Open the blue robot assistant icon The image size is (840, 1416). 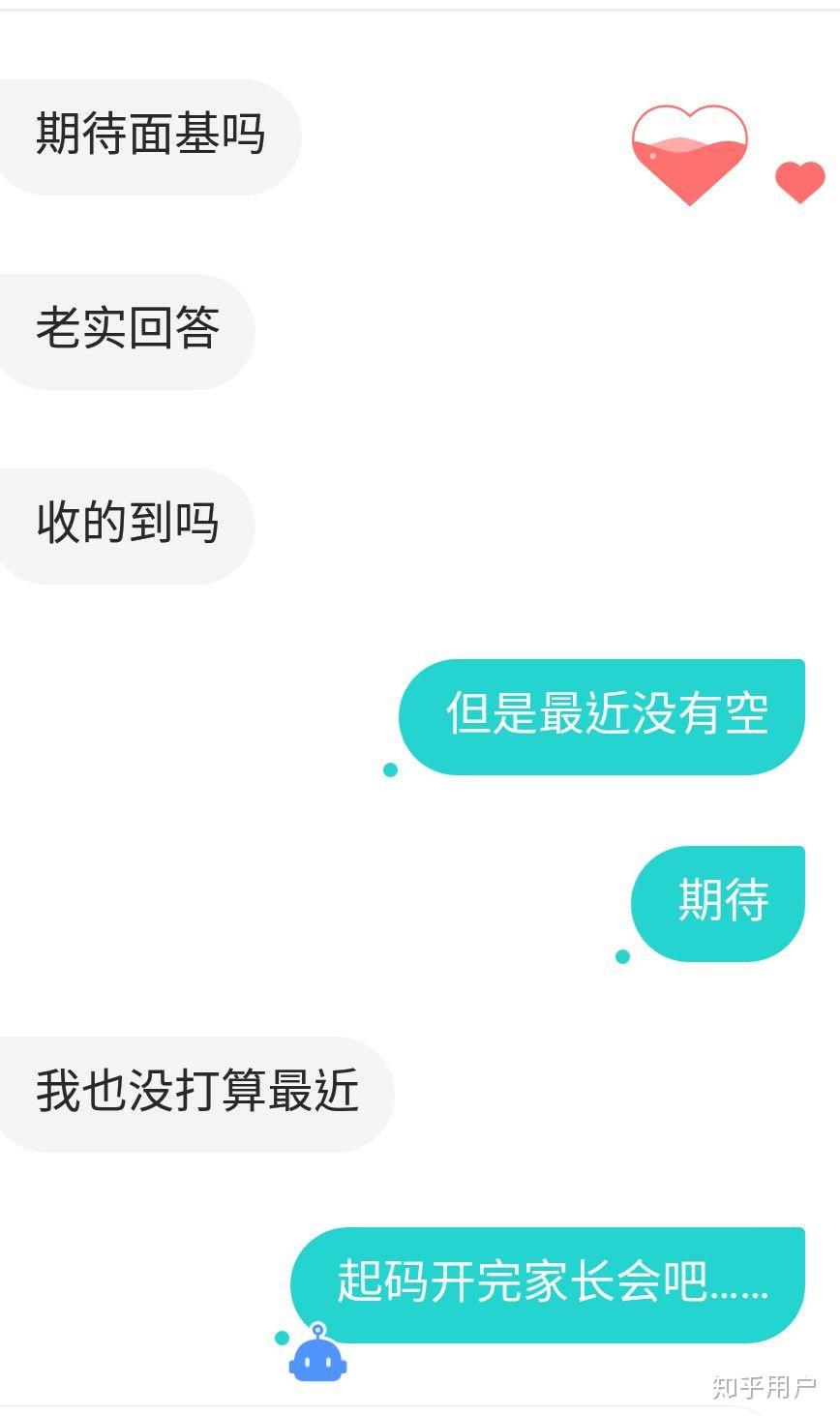coord(317,1355)
